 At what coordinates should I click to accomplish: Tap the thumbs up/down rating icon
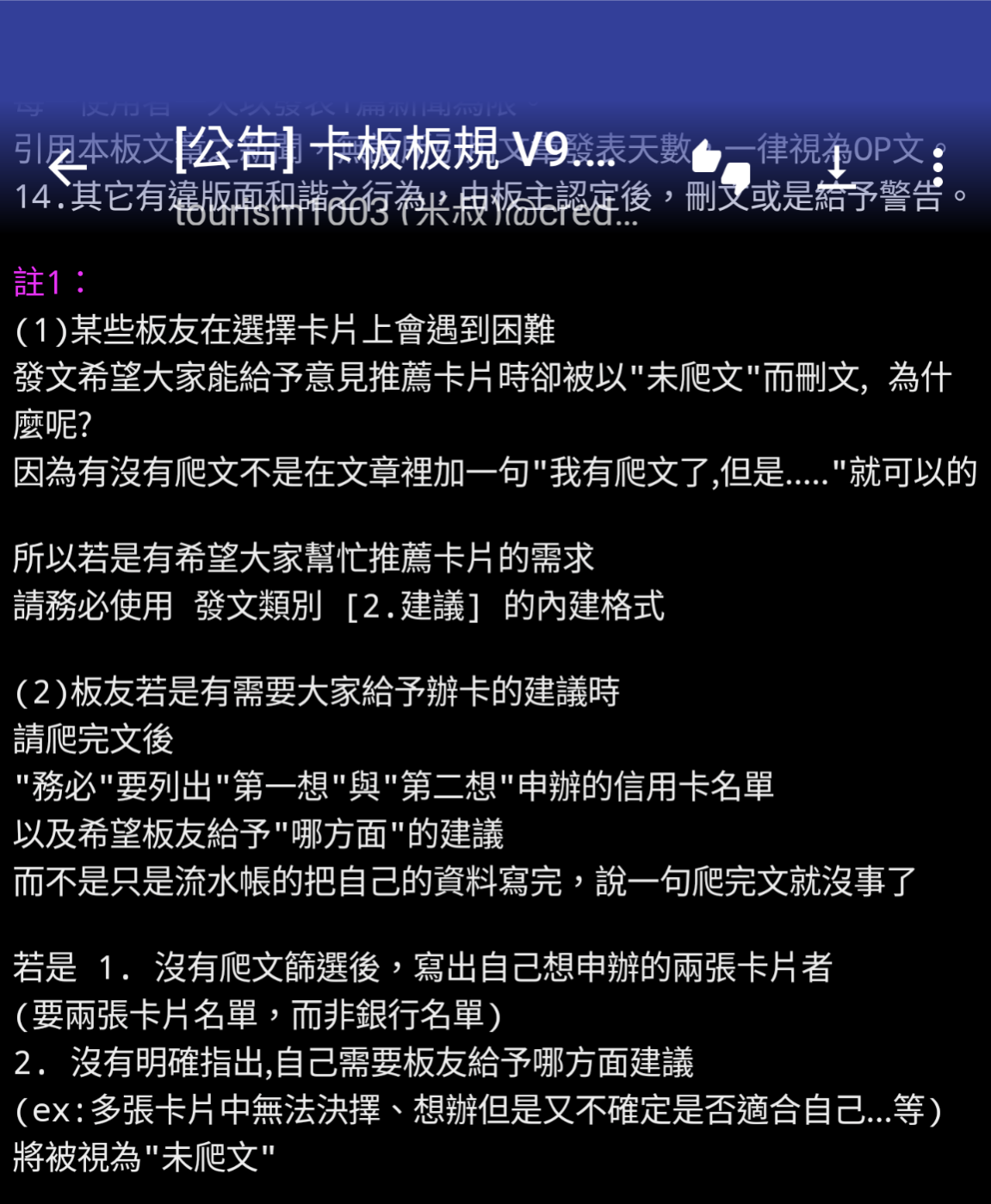[722, 167]
